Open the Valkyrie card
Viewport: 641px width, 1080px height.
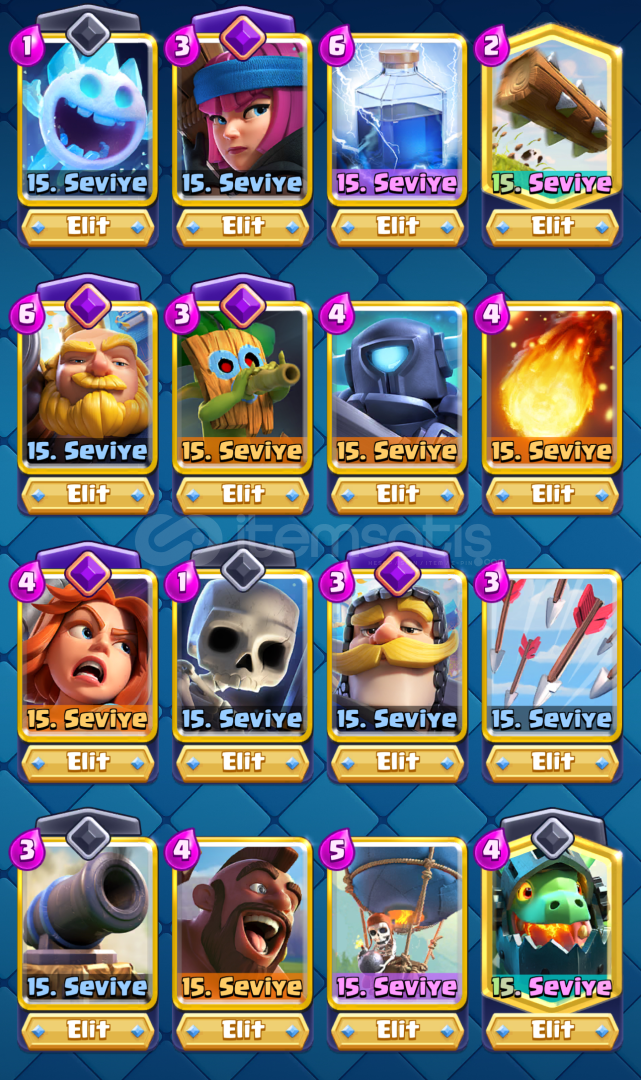click(87, 656)
